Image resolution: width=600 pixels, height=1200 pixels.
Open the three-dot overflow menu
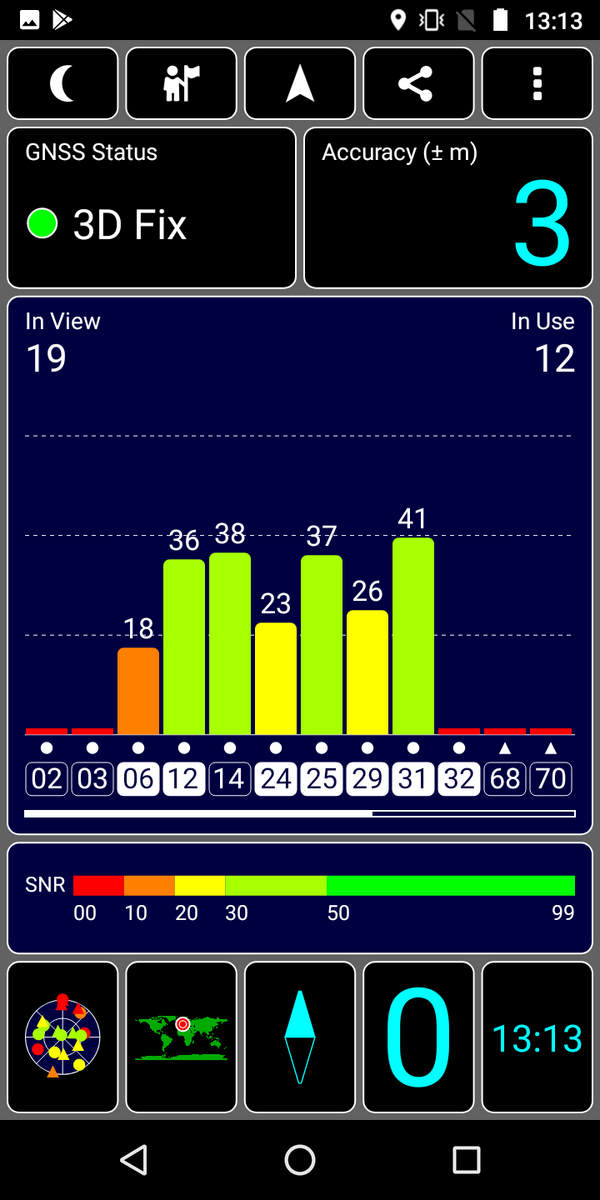537,84
